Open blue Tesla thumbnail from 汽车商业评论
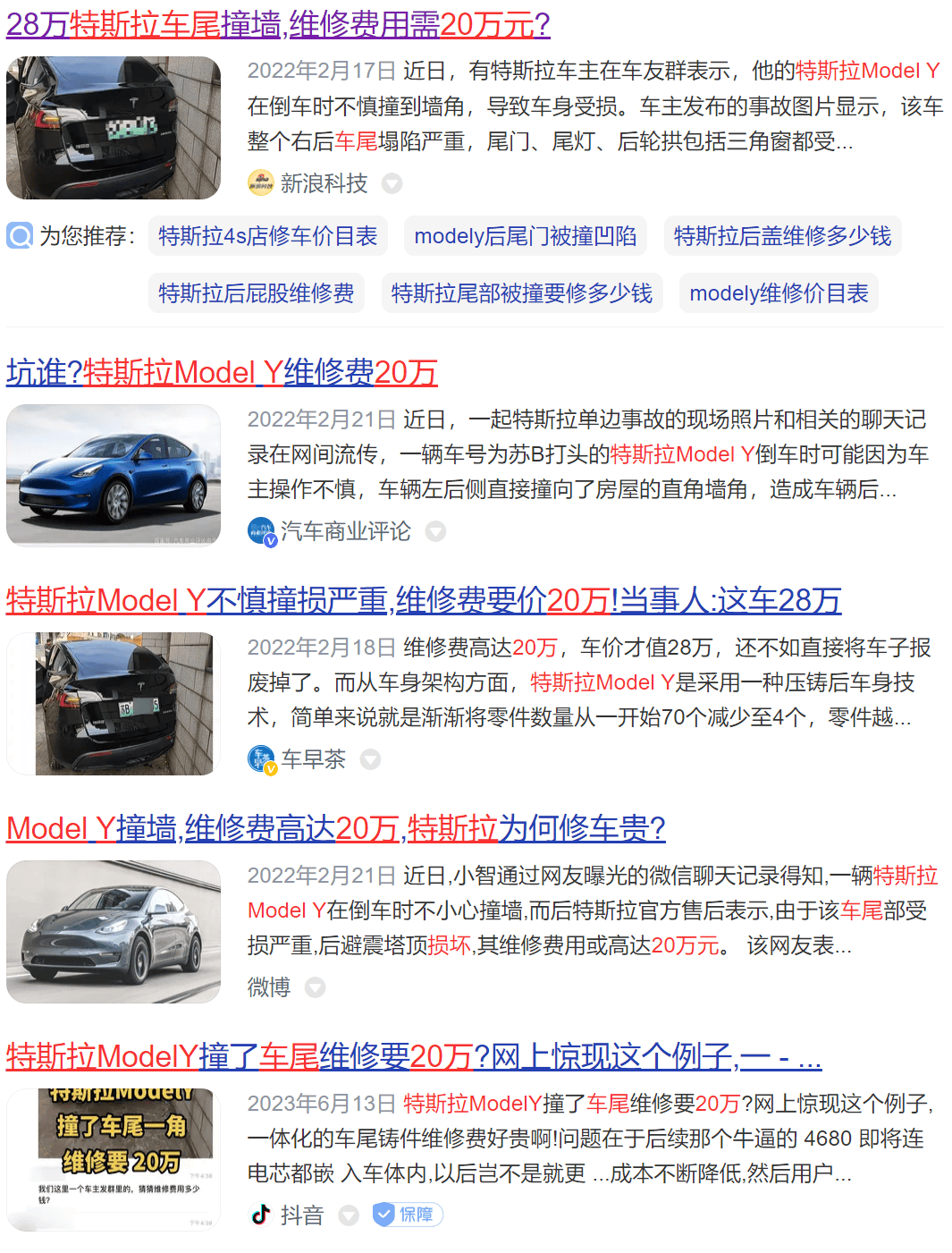The height and width of the screenshot is (1253, 952). coord(114,475)
